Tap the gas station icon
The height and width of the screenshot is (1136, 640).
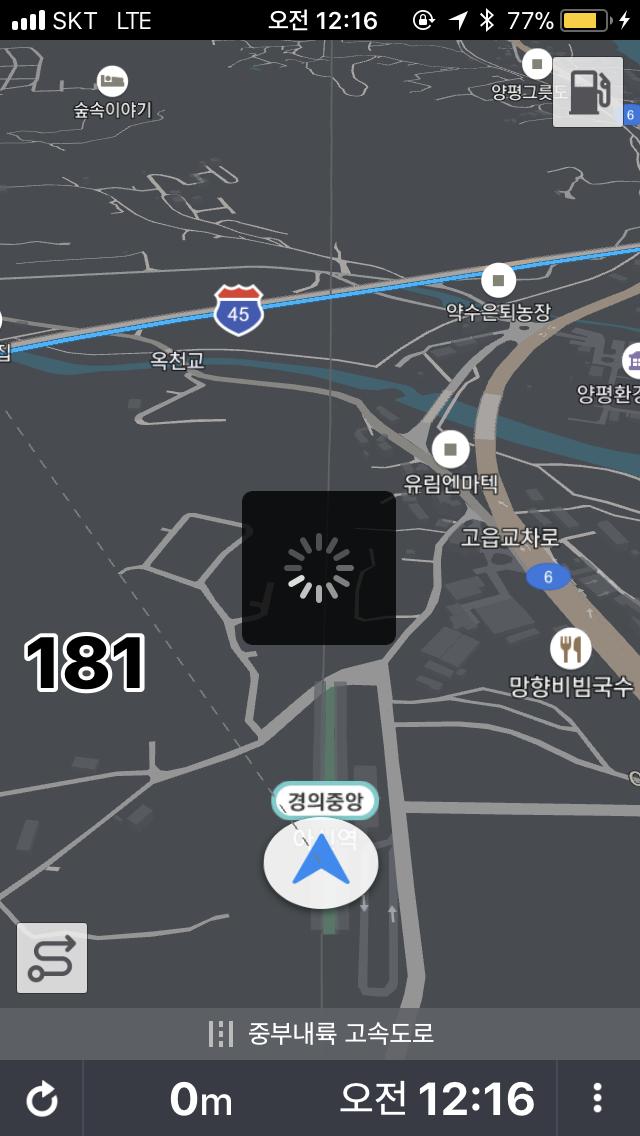[588, 92]
